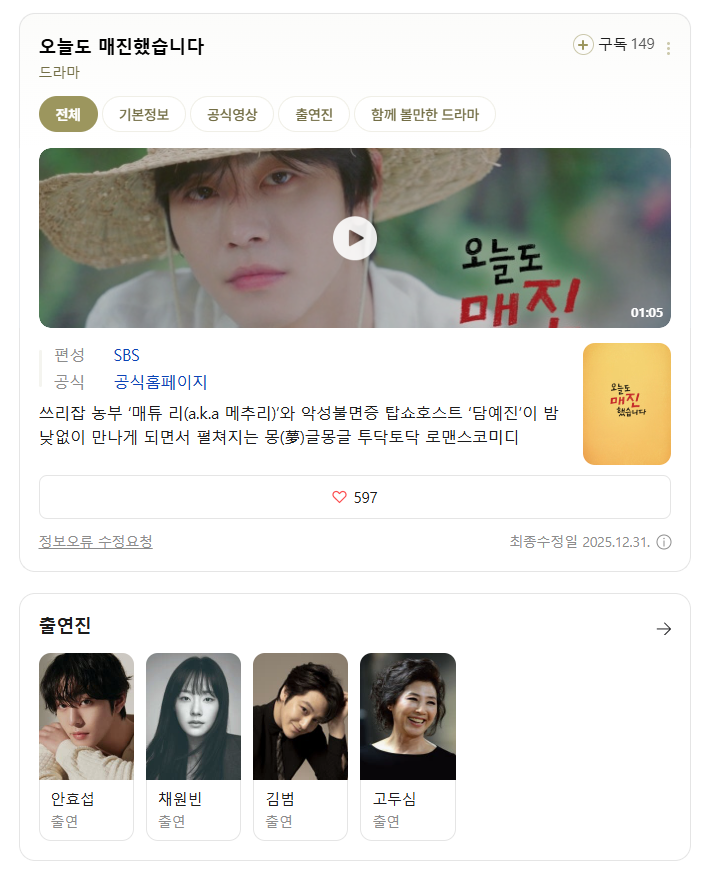This screenshot has width=704, height=877.
Task: Switch to the 기본정보 tab
Action: pyautogui.click(x=144, y=114)
